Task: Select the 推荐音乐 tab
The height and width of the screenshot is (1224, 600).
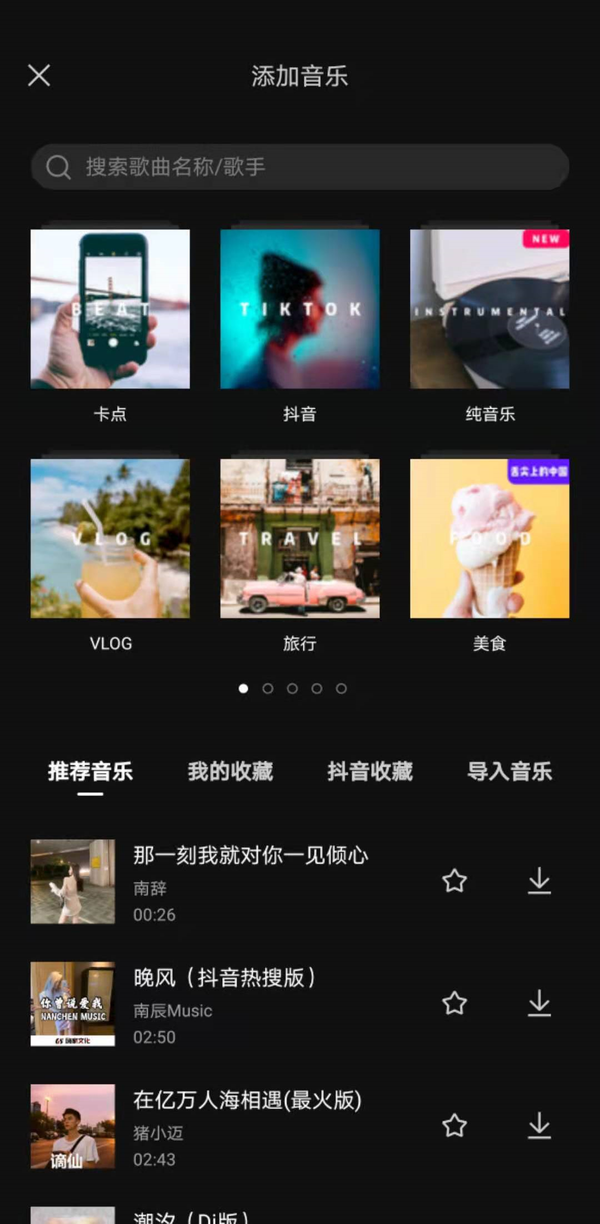Action: click(90, 771)
